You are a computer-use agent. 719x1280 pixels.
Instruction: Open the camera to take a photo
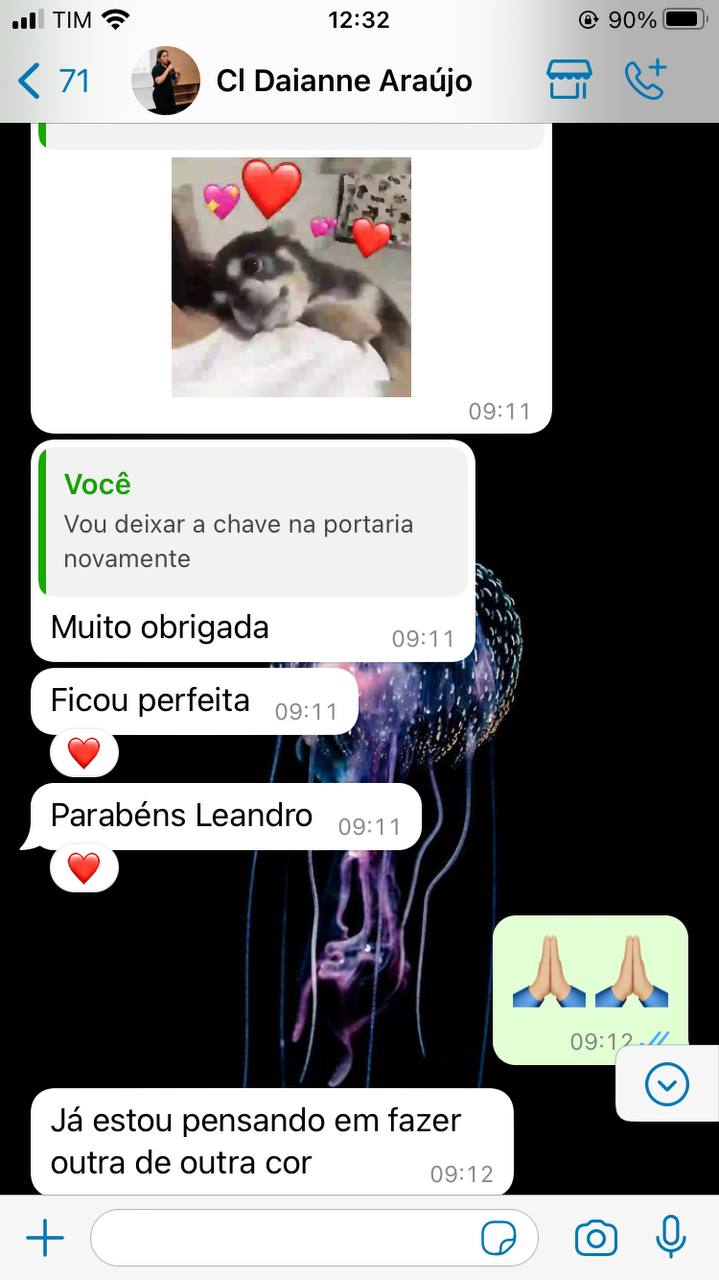click(x=596, y=1239)
